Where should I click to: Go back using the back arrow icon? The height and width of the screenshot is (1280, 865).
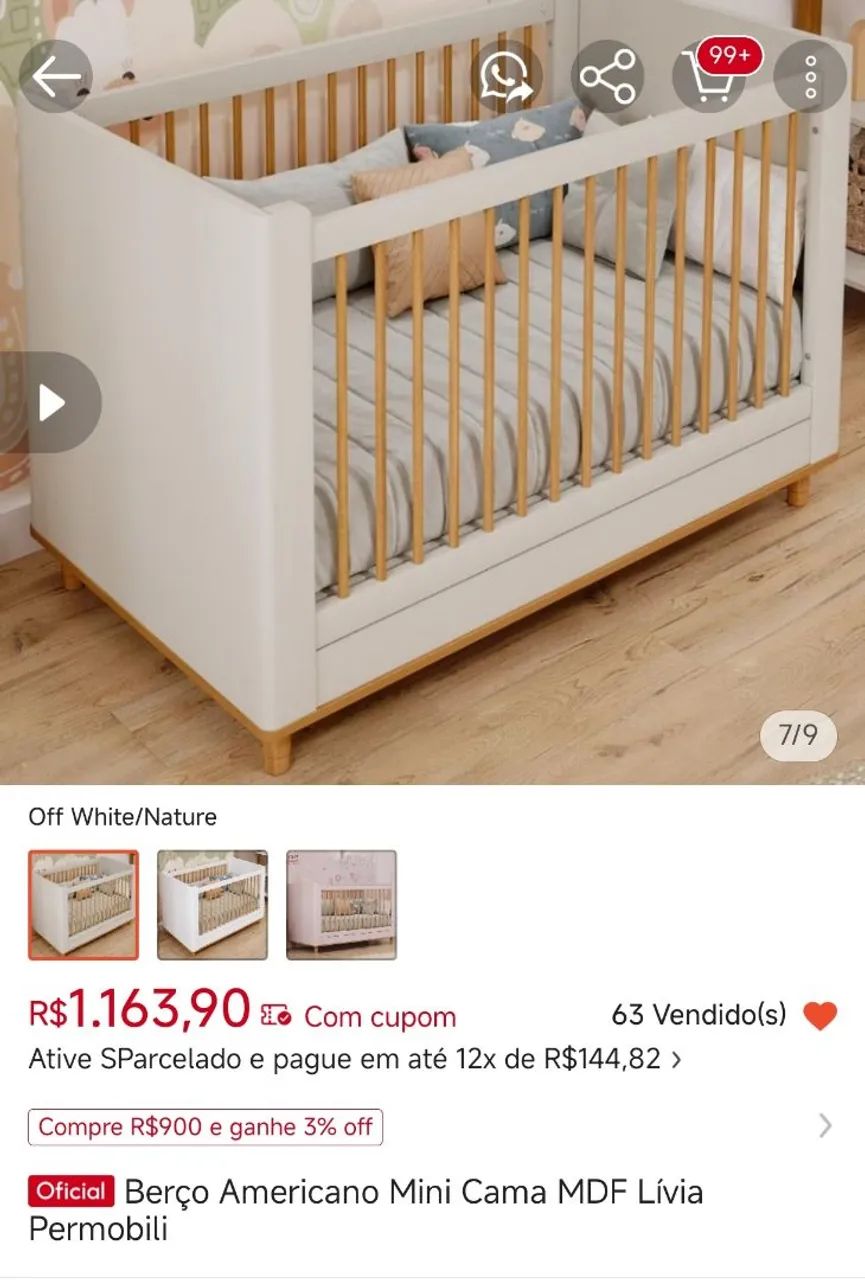pos(57,75)
